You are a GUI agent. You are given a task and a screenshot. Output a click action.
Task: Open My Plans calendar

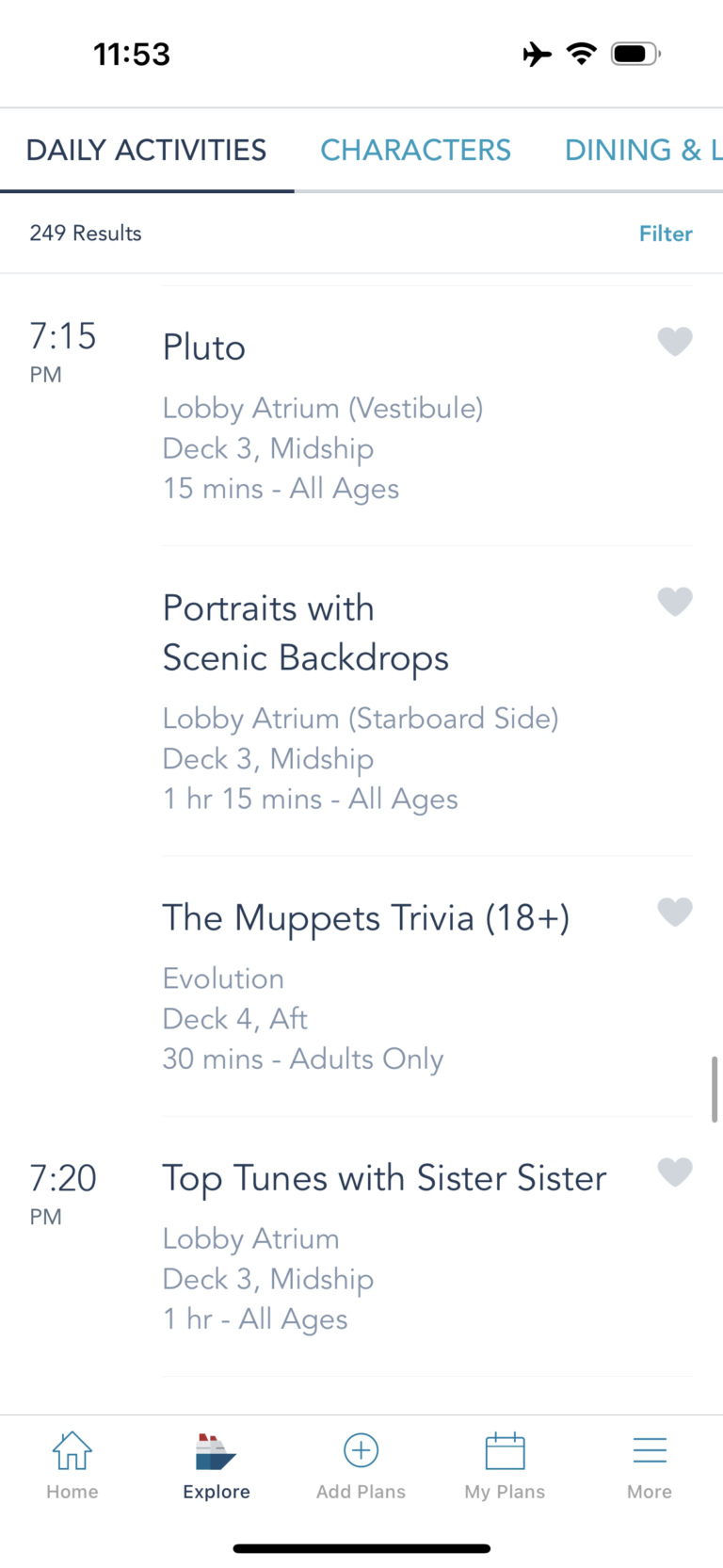505,1465
